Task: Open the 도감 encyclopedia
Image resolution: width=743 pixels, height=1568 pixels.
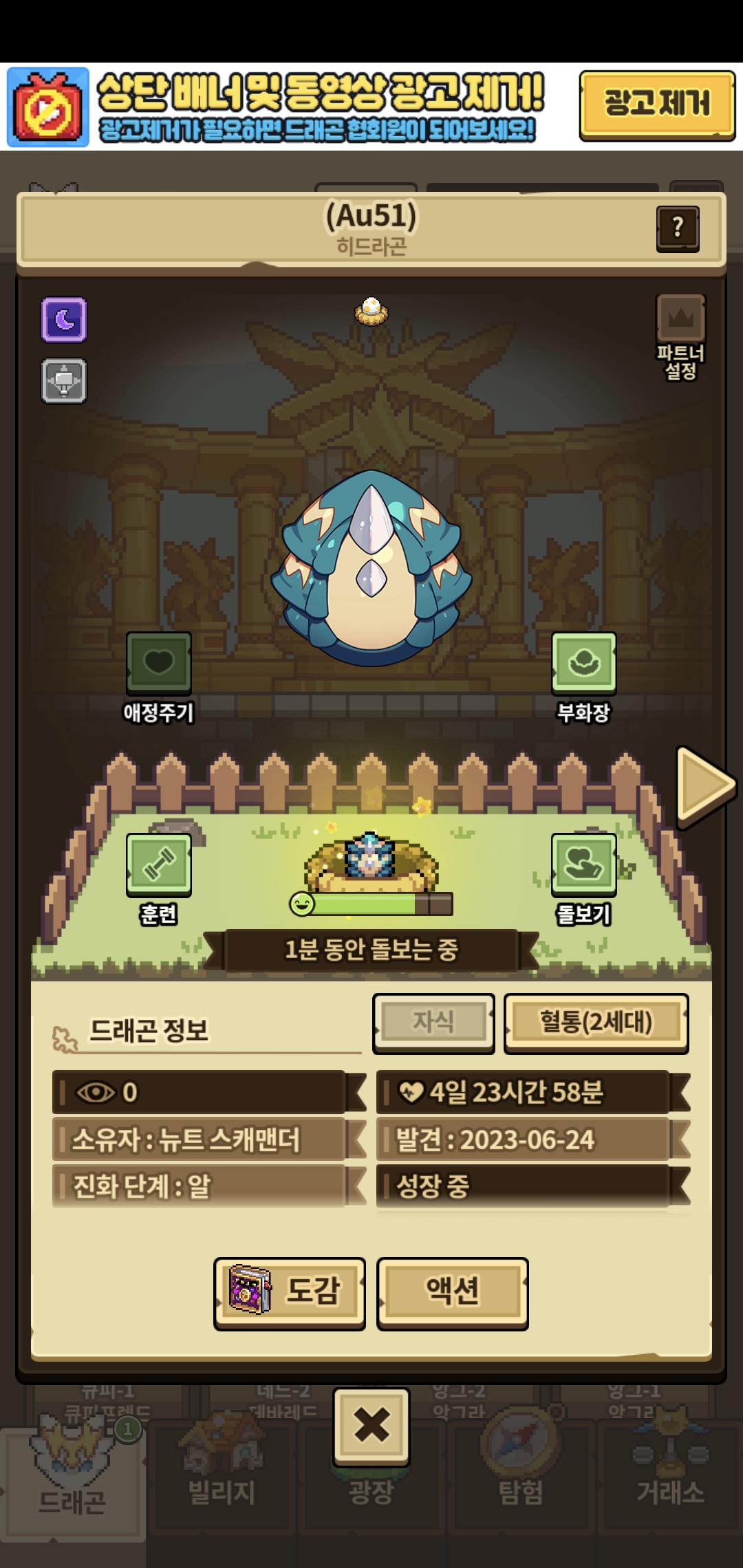Action: 290,1292
